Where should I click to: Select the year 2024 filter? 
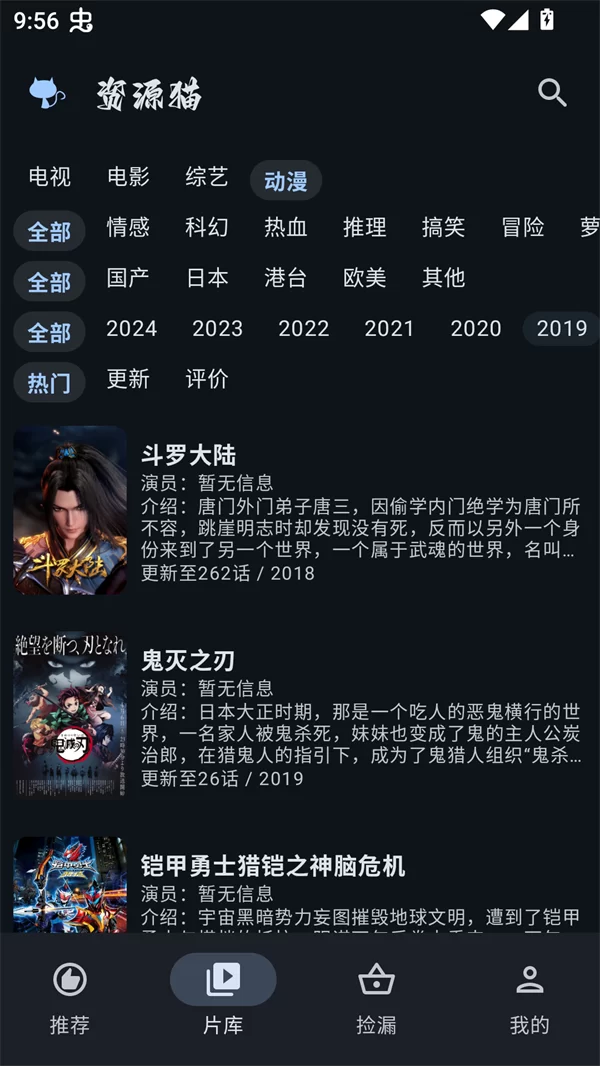(131, 329)
